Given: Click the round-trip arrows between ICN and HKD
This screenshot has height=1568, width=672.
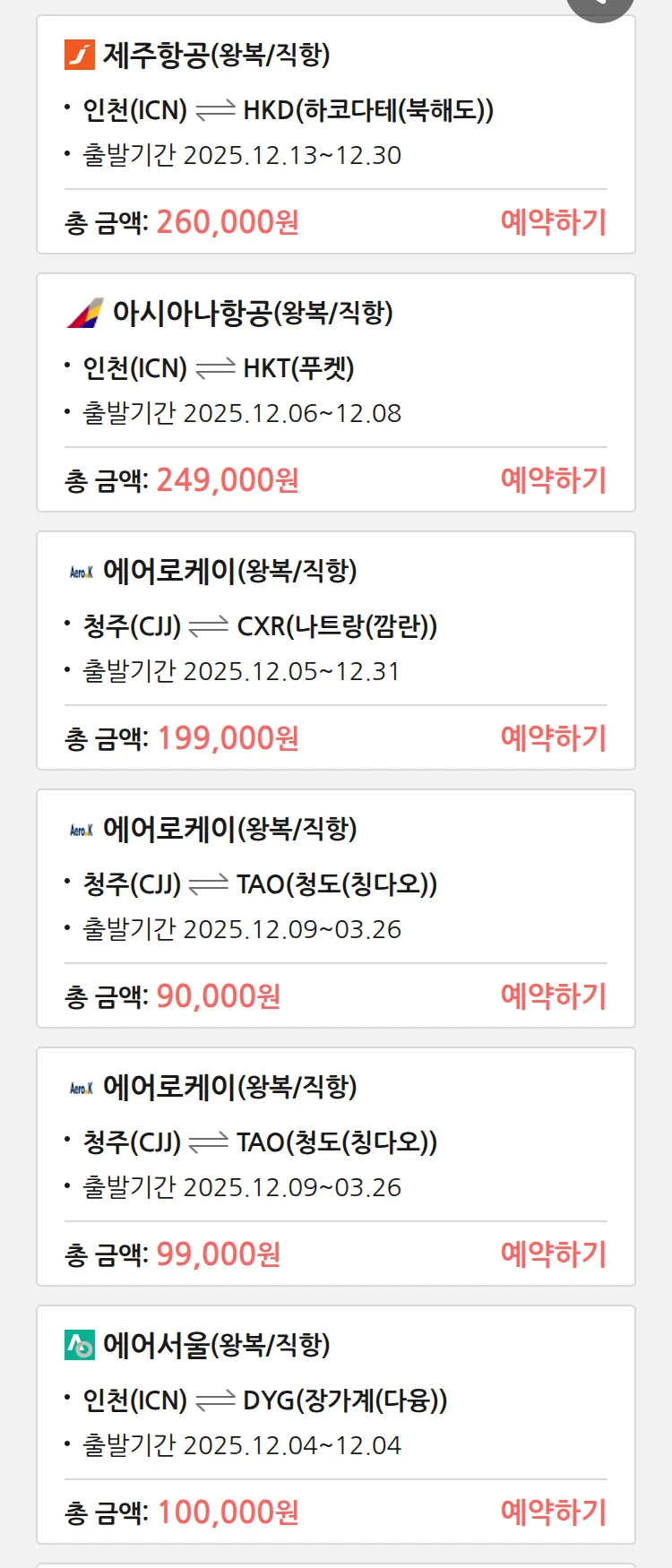Looking at the screenshot, I should [213, 109].
